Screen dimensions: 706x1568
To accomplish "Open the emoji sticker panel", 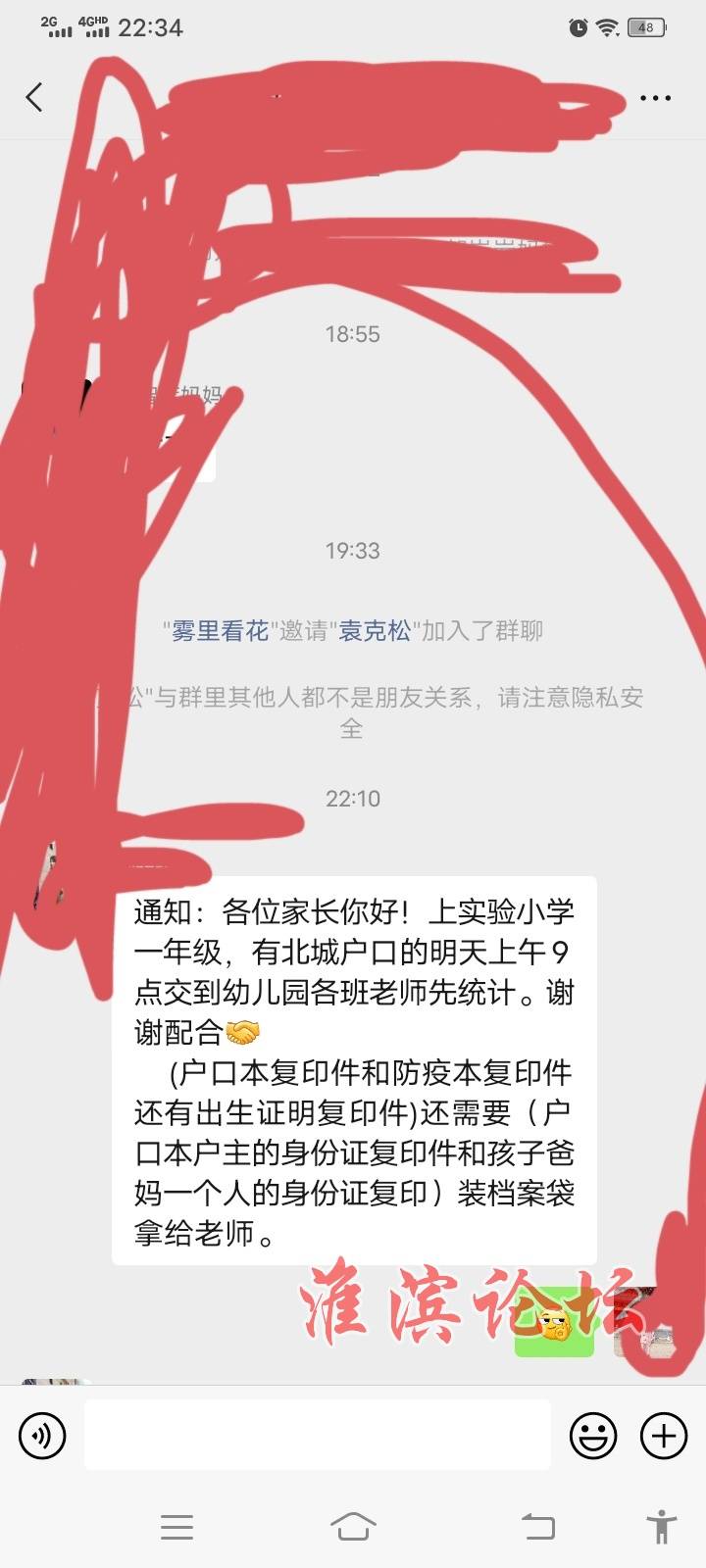I will 593,1436.
